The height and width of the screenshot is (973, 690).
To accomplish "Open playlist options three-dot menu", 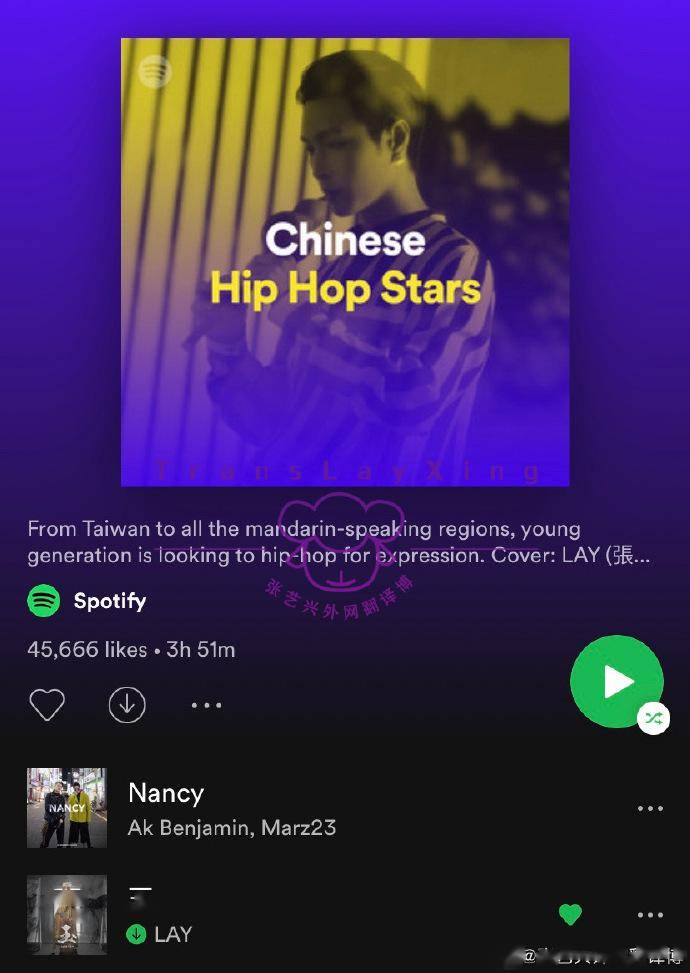I will pos(206,705).
